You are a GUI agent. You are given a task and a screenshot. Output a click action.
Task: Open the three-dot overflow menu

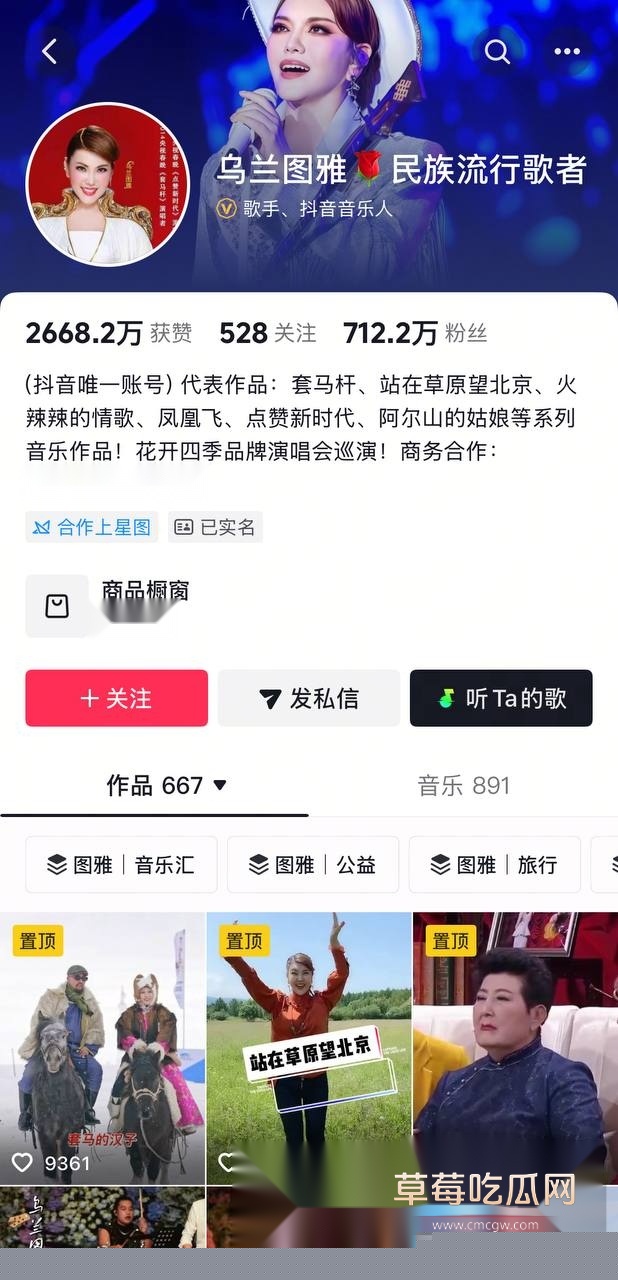tap(567, 52)
